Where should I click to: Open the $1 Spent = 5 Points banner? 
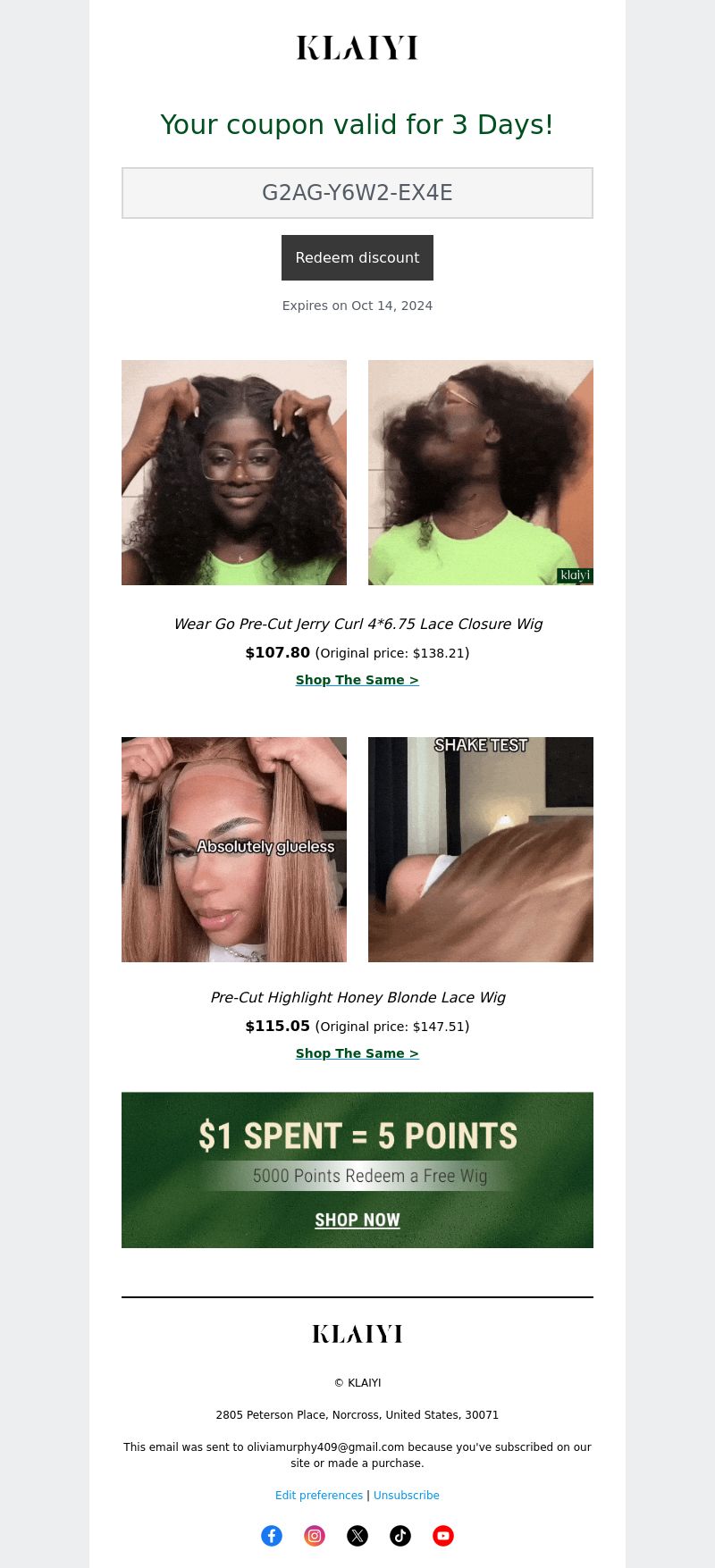[x=357, y=1170]
